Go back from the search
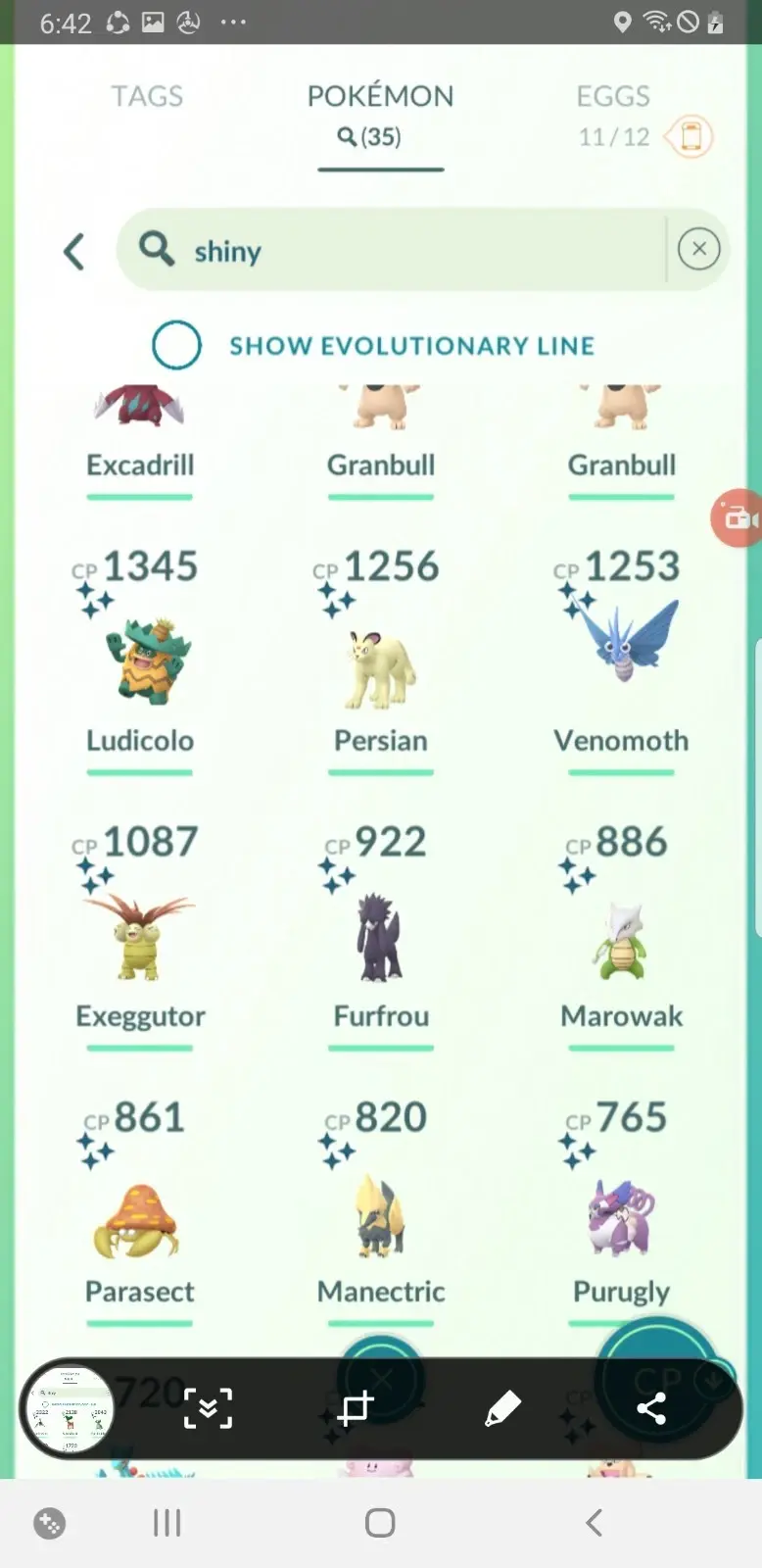Image resolution: width=762 pixels, height=1568 pixels. pyautogui.click(x=74, y=252)
